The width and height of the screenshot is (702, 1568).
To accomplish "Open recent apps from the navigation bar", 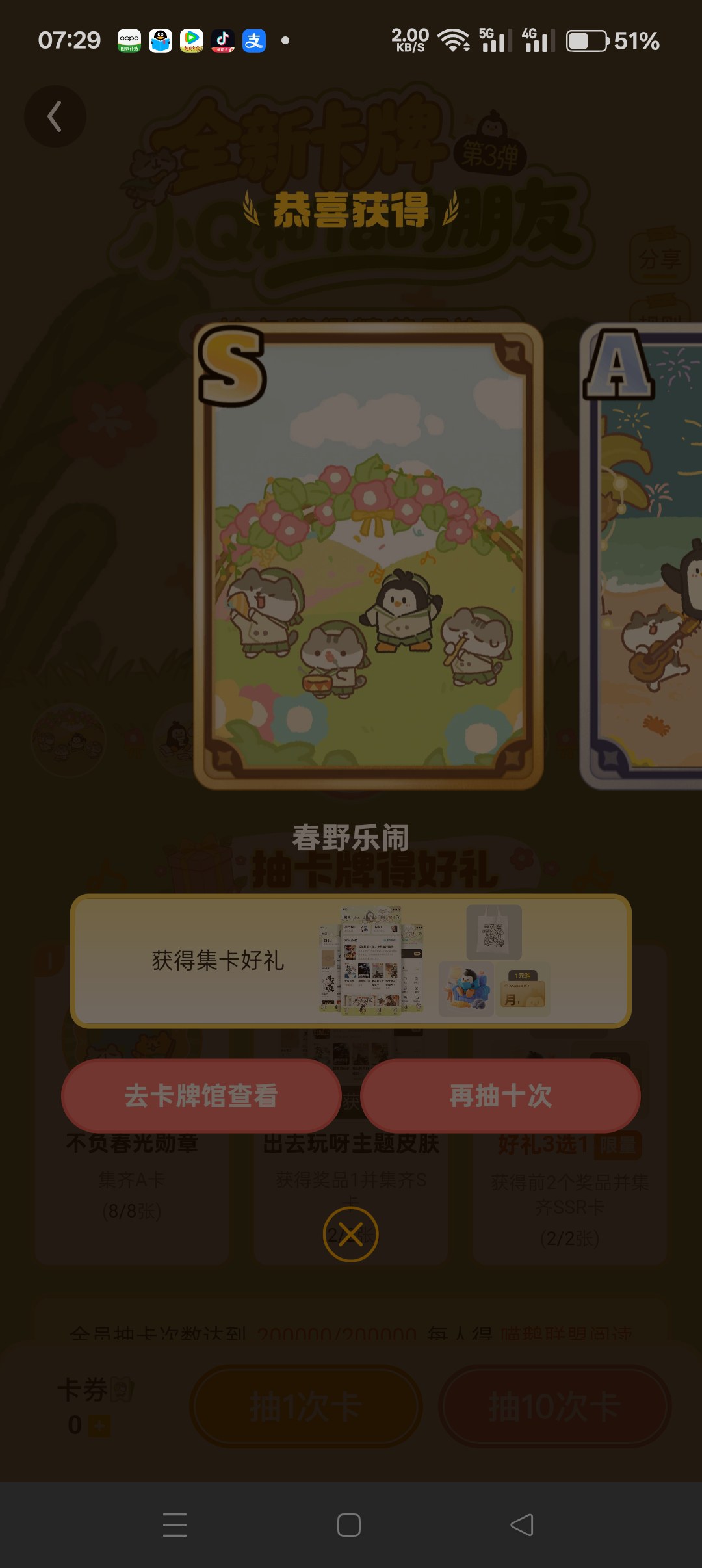I will [175, 1525].
